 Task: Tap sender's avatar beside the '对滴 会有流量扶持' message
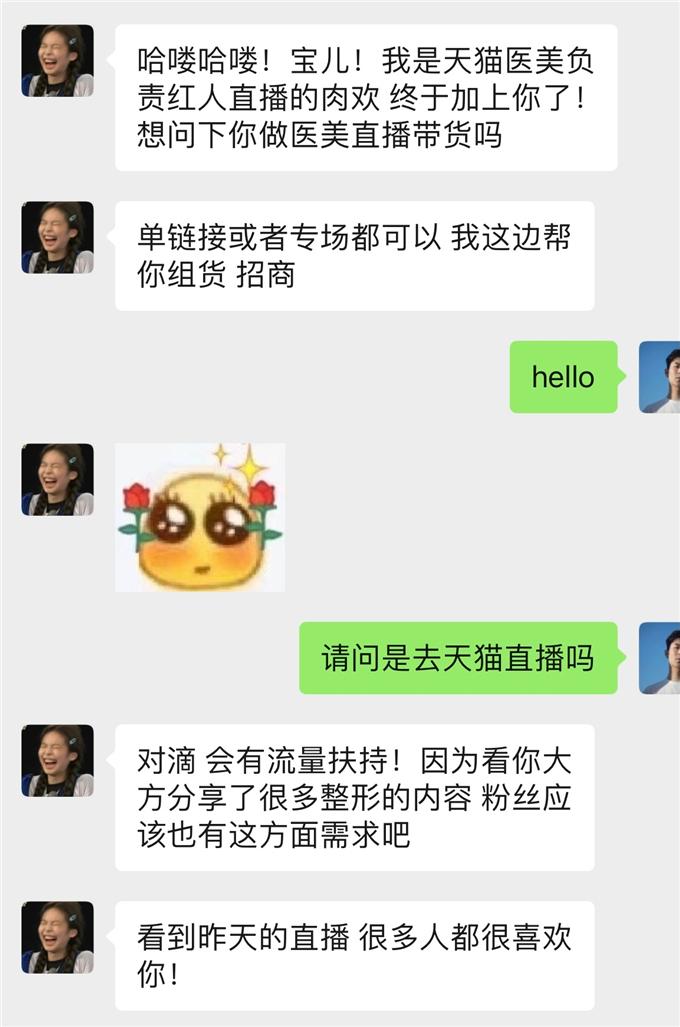coord(57,760)
